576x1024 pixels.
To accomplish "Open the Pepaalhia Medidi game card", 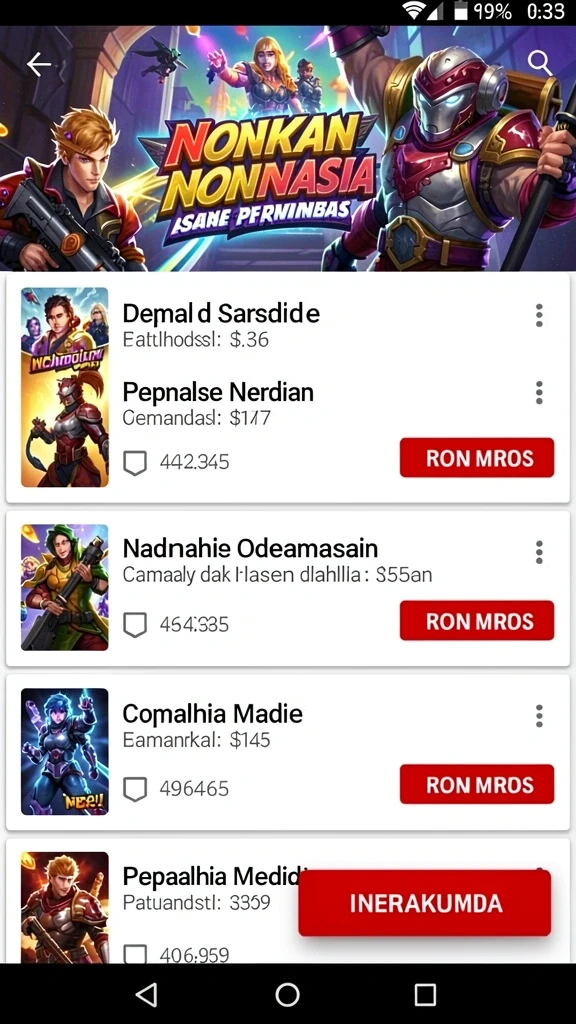I will [x=287, y=901].
